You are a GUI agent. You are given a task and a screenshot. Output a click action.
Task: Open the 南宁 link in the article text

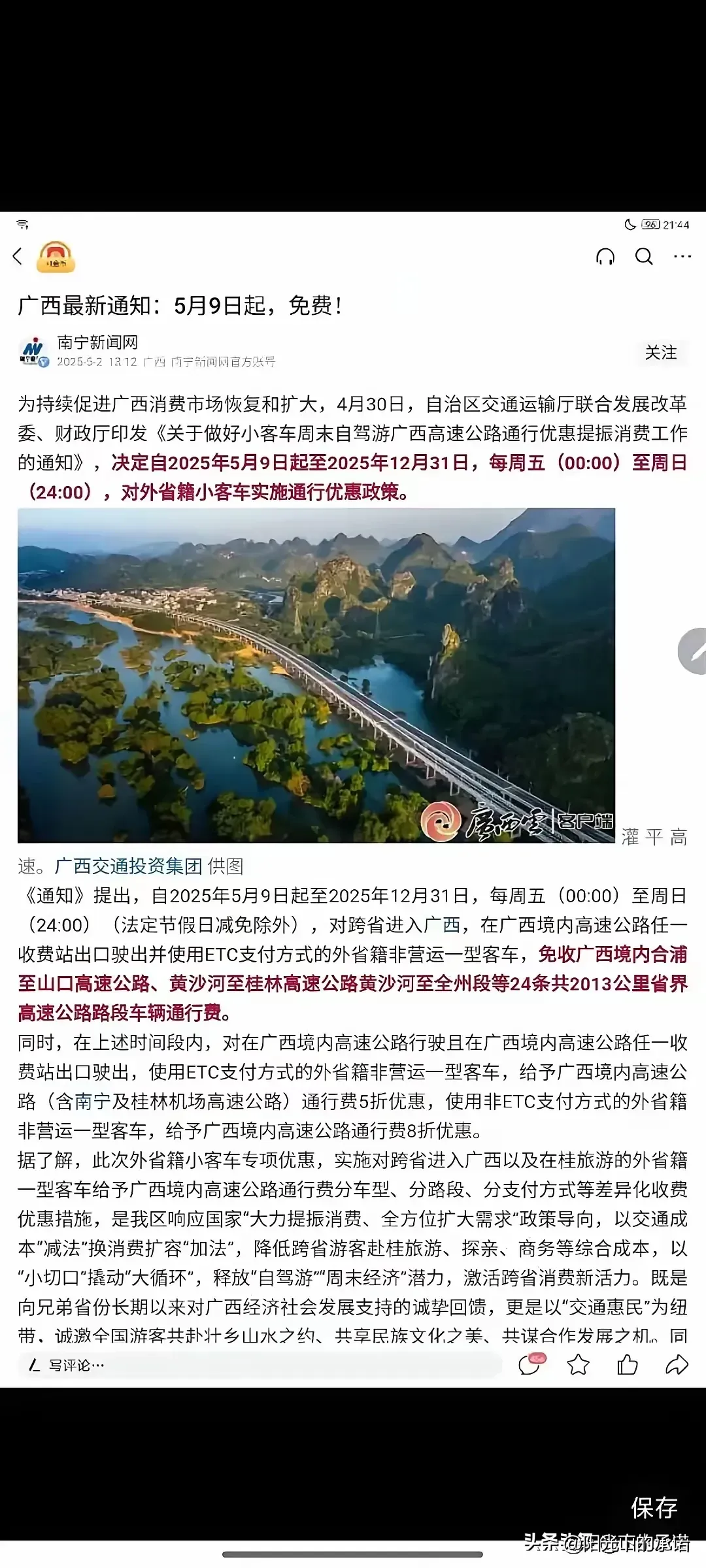coord(92,1102)
